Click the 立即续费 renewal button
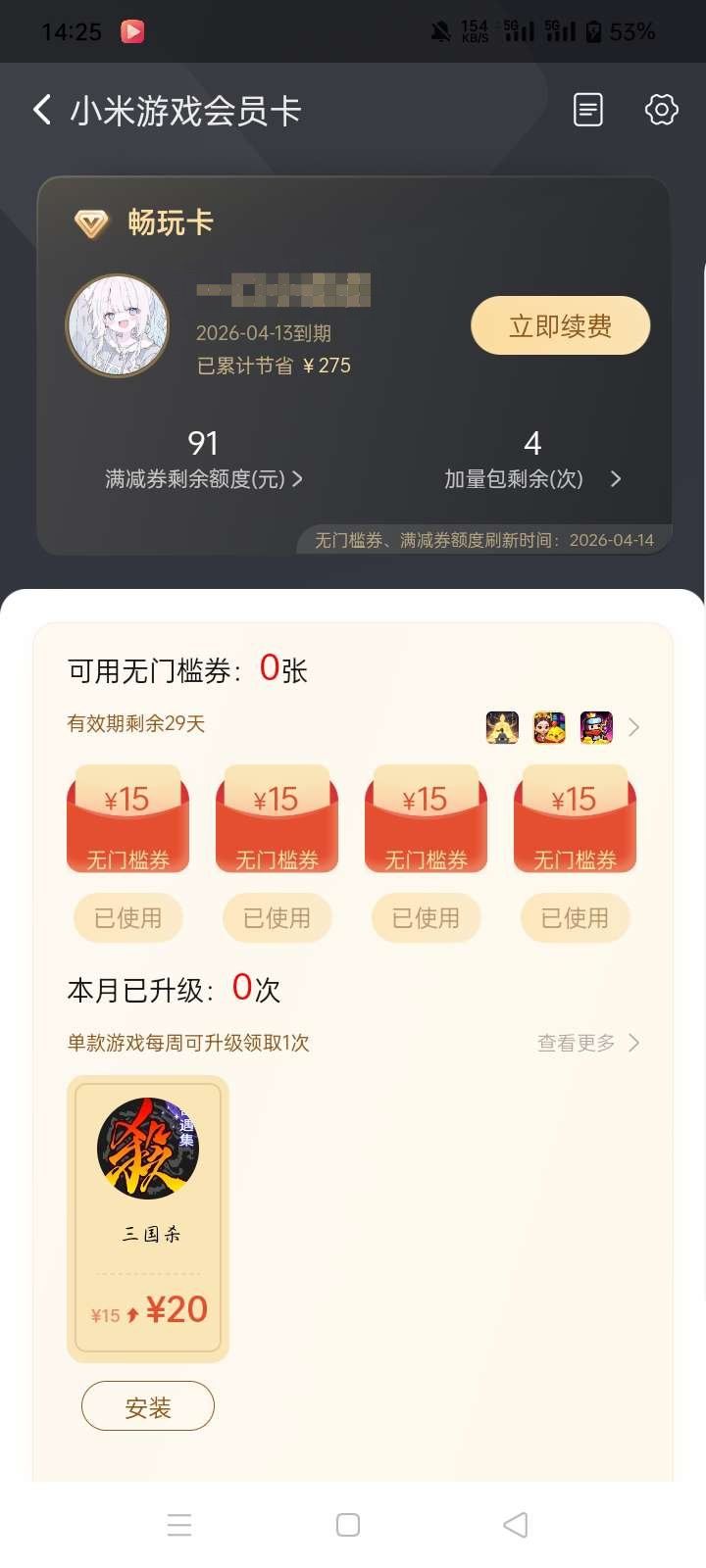Image resolution: width=706 pixels, height=1568 pixels. click(560, 324)
